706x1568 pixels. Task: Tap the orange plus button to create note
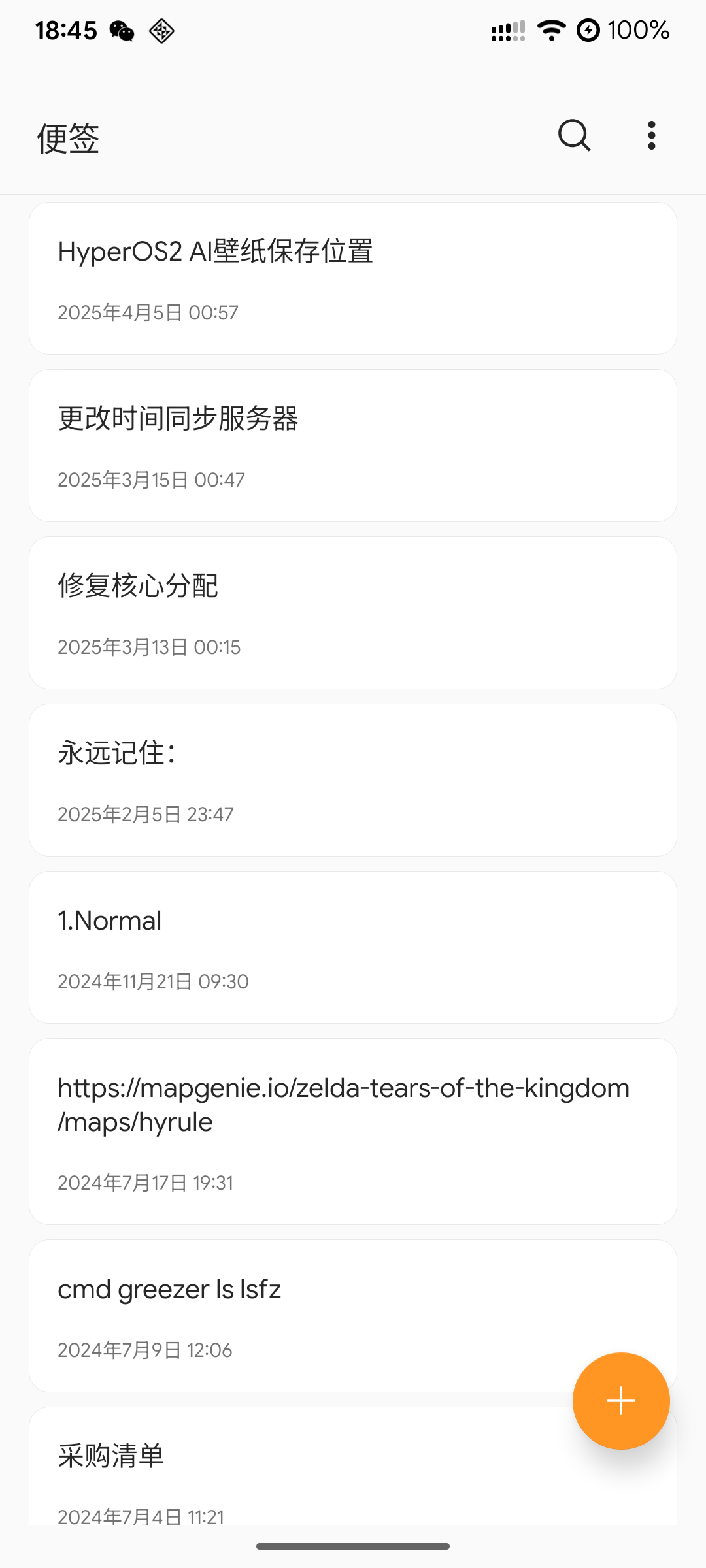(x=620, y=1401)
